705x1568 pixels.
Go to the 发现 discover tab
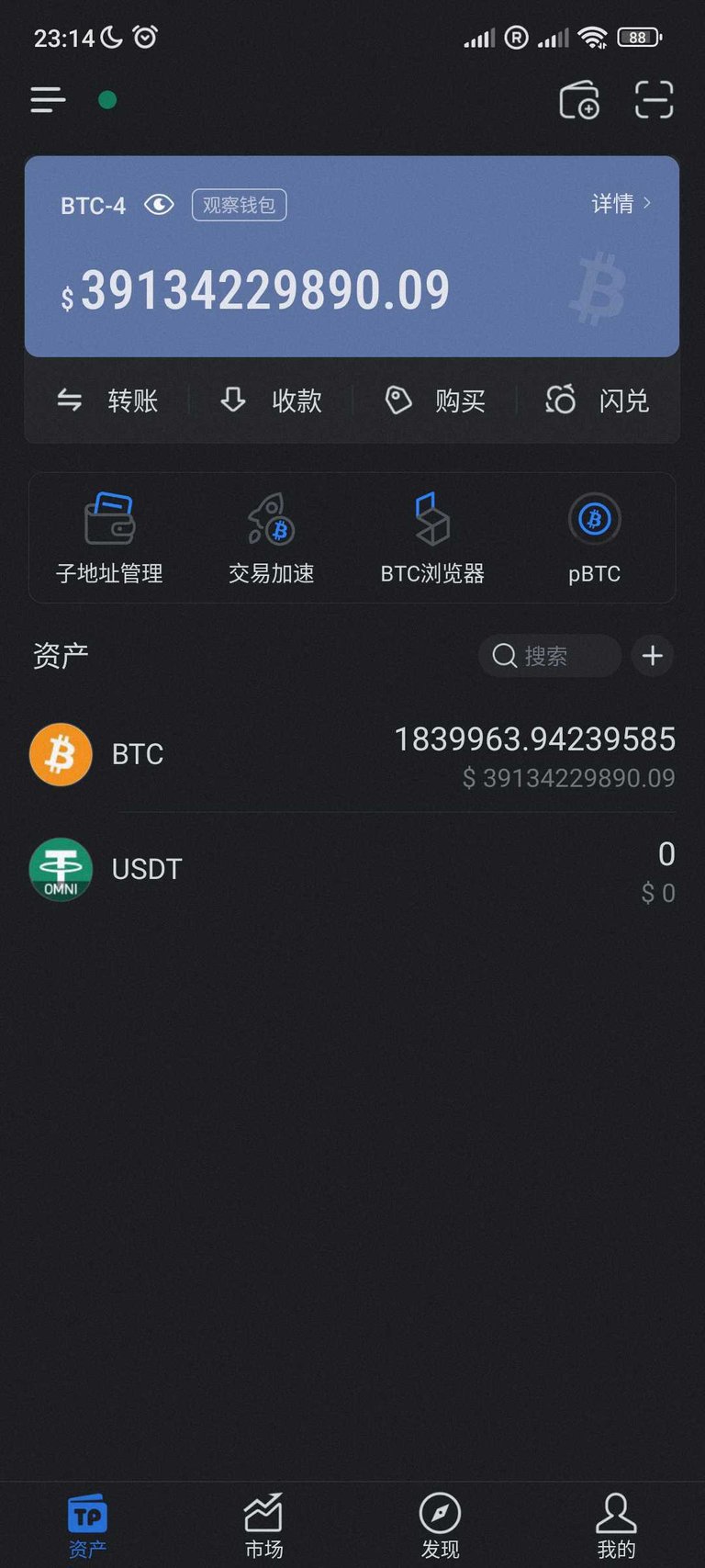point(440,1526)
